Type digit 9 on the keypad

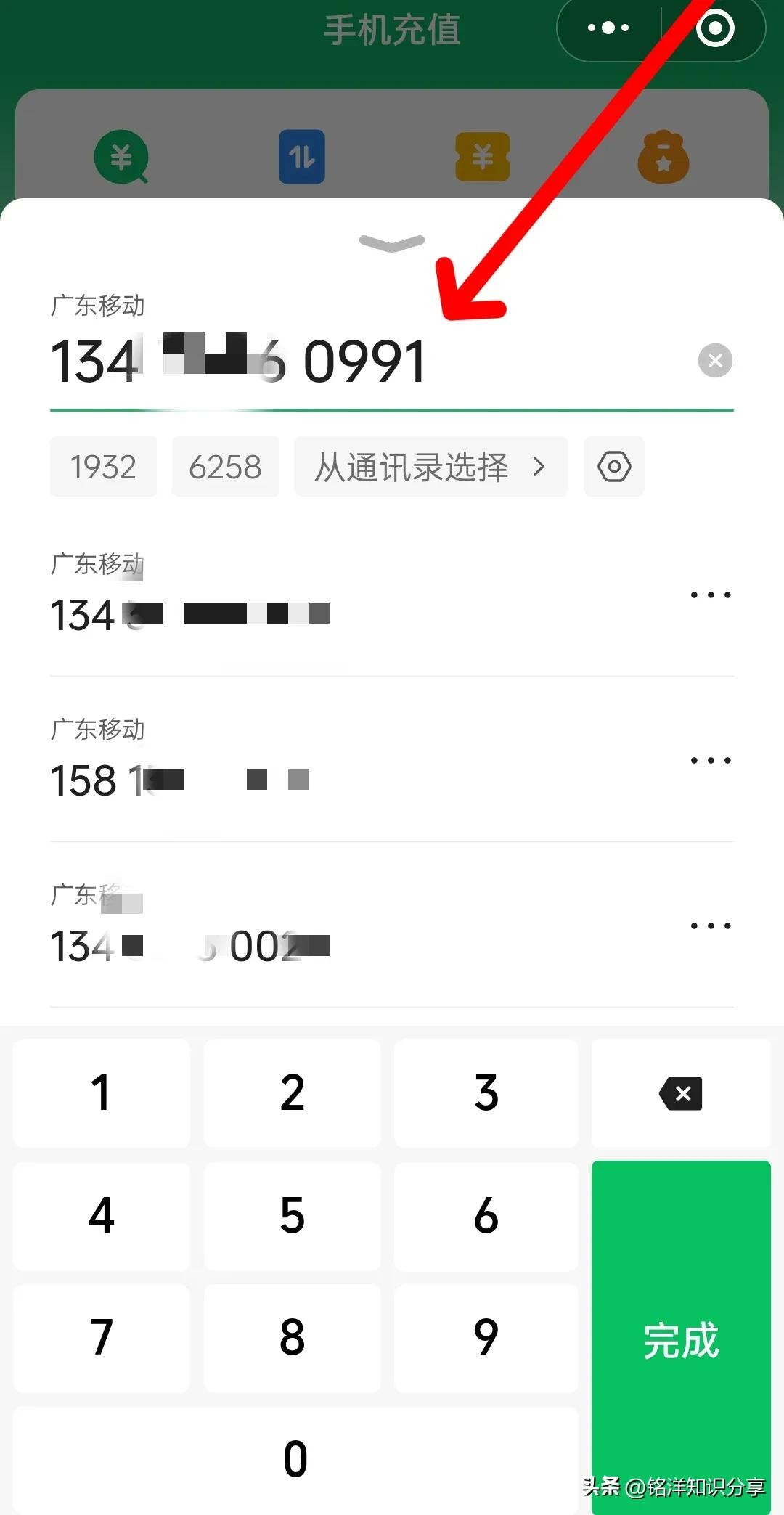click(x=486, y=1337)
